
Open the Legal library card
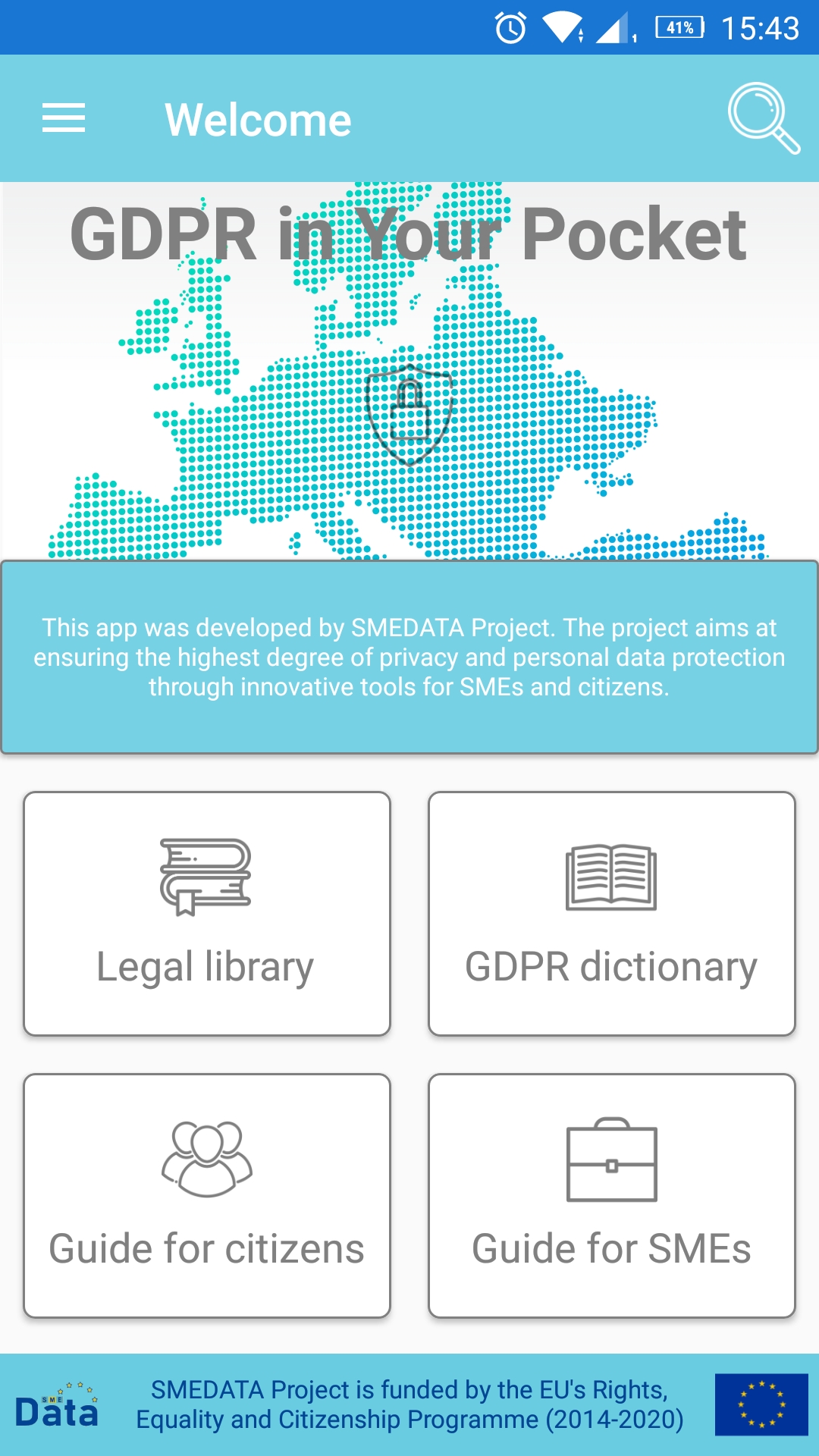tap(207, 914)
